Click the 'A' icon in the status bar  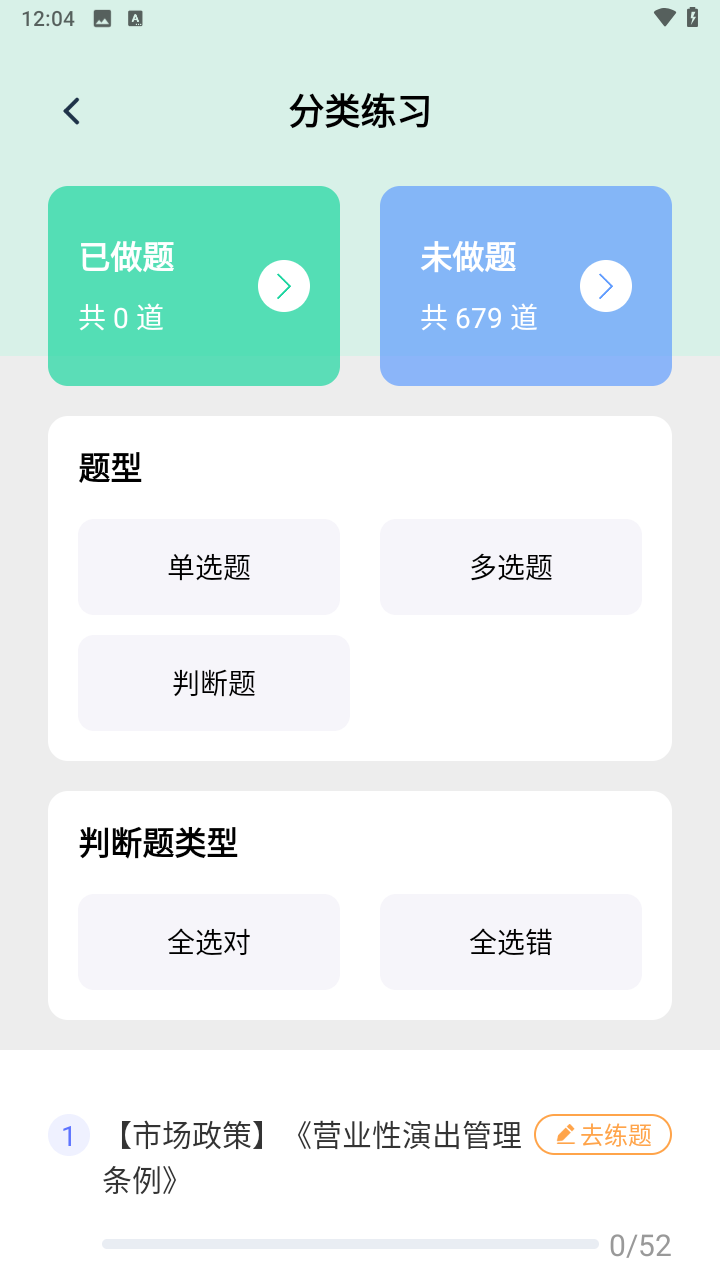pos(135,17)
